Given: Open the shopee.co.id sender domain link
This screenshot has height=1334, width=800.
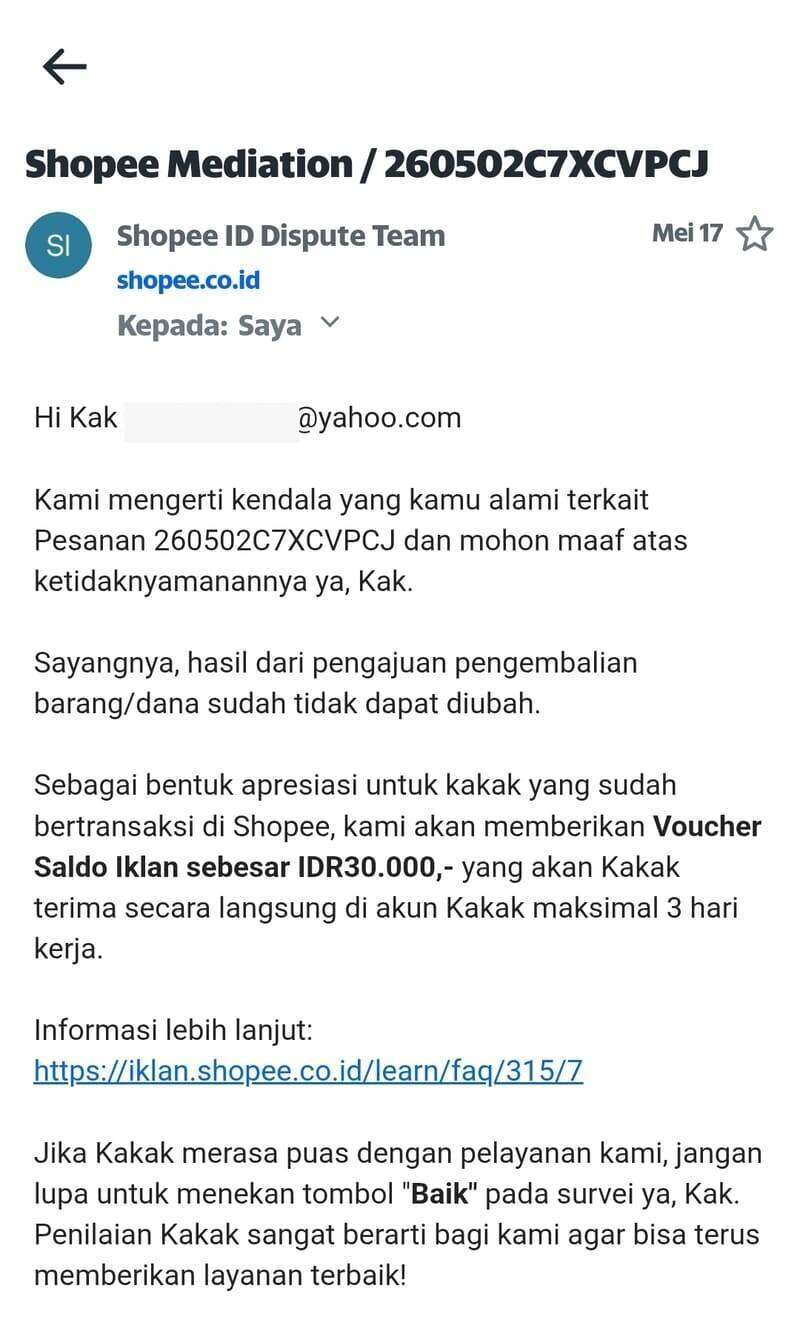Looking at the screenshot, I should tap(188, 280).
